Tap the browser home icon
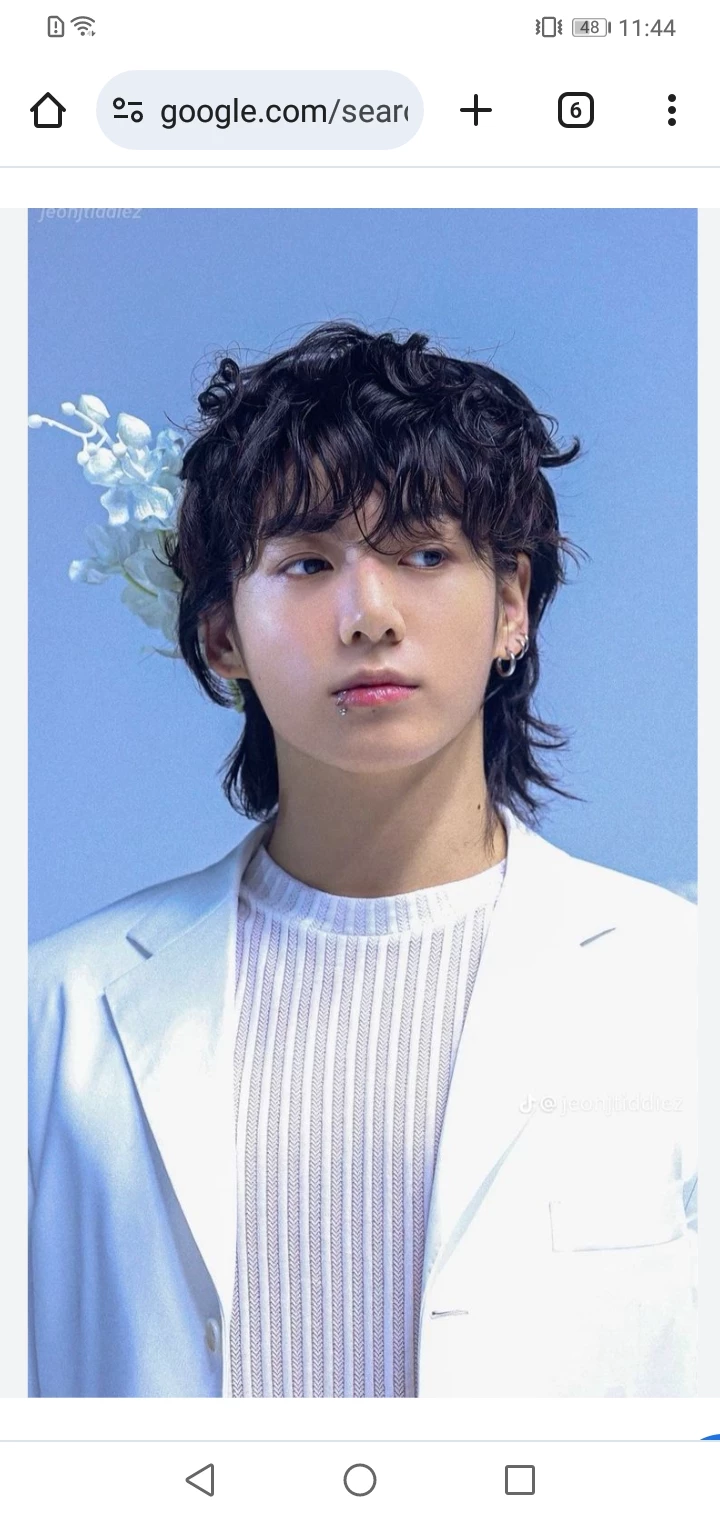Image resolution: width=720 pixels, height=1520 pixels. point(48,110)
